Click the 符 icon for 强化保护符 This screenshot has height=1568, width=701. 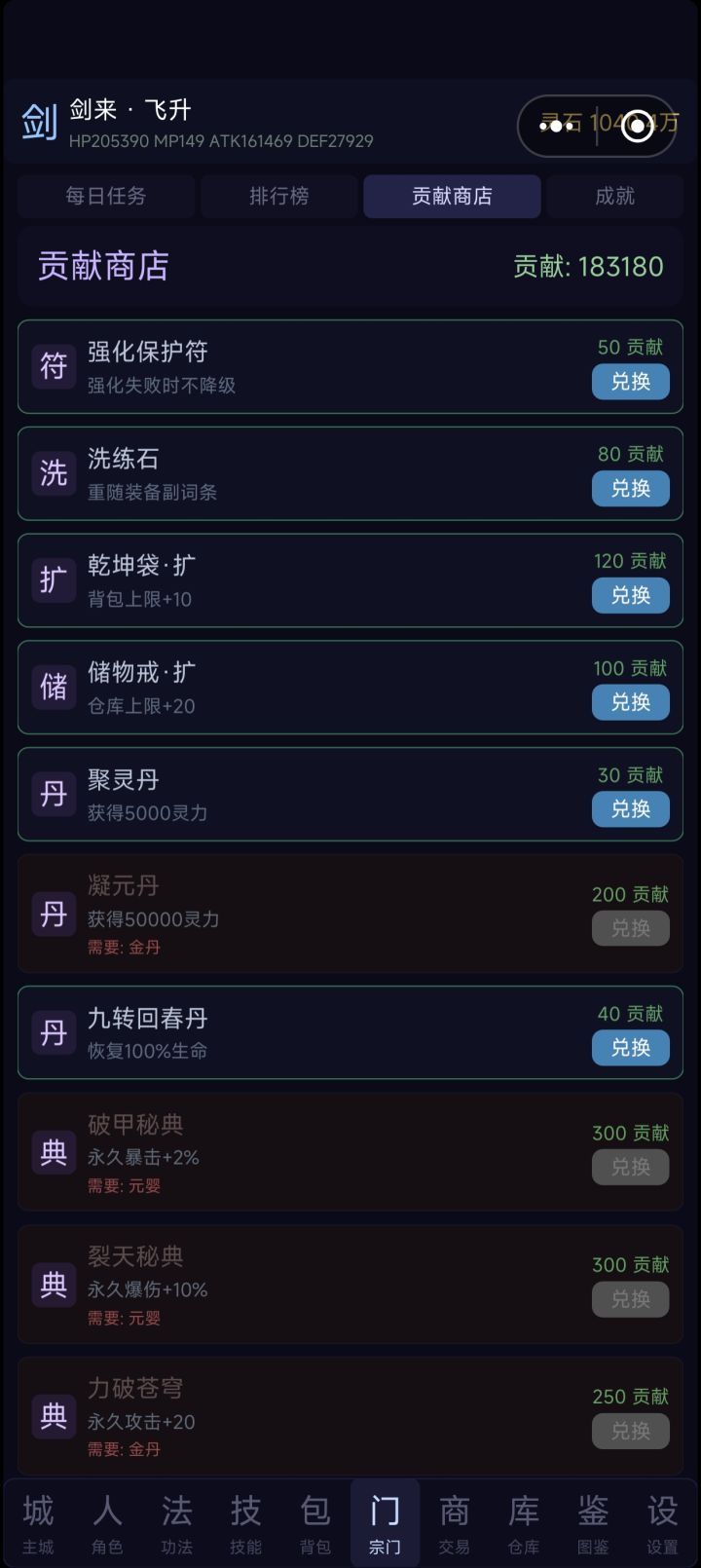point(54,366)
